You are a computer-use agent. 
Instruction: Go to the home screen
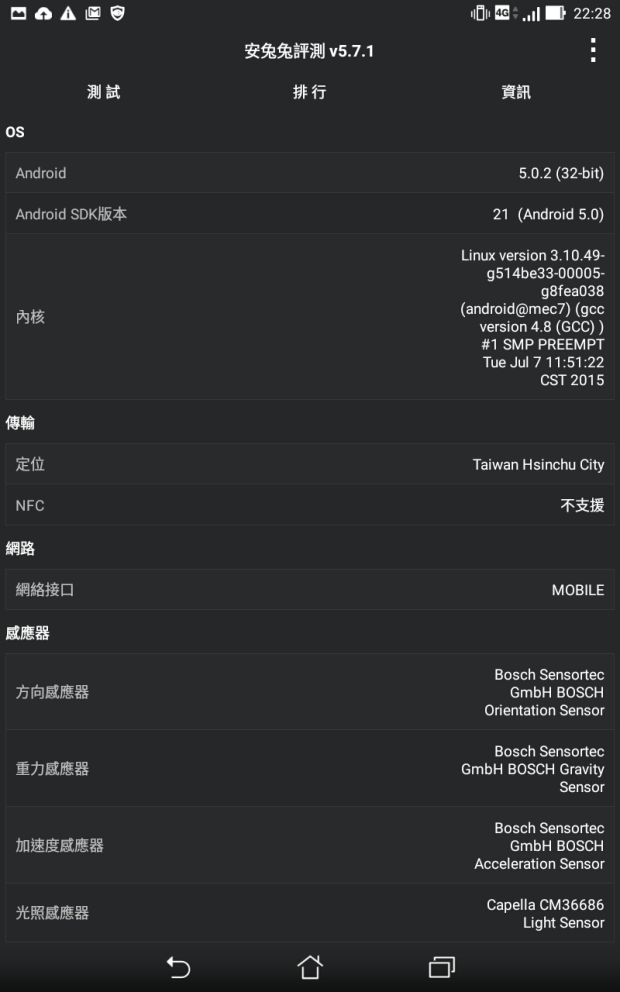[x=310, y=967]
